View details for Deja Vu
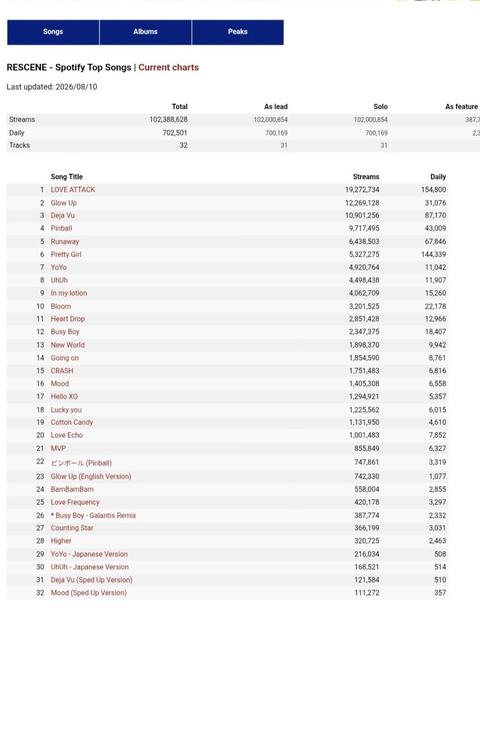Screen dimensions: 480x750 point(63,216)
